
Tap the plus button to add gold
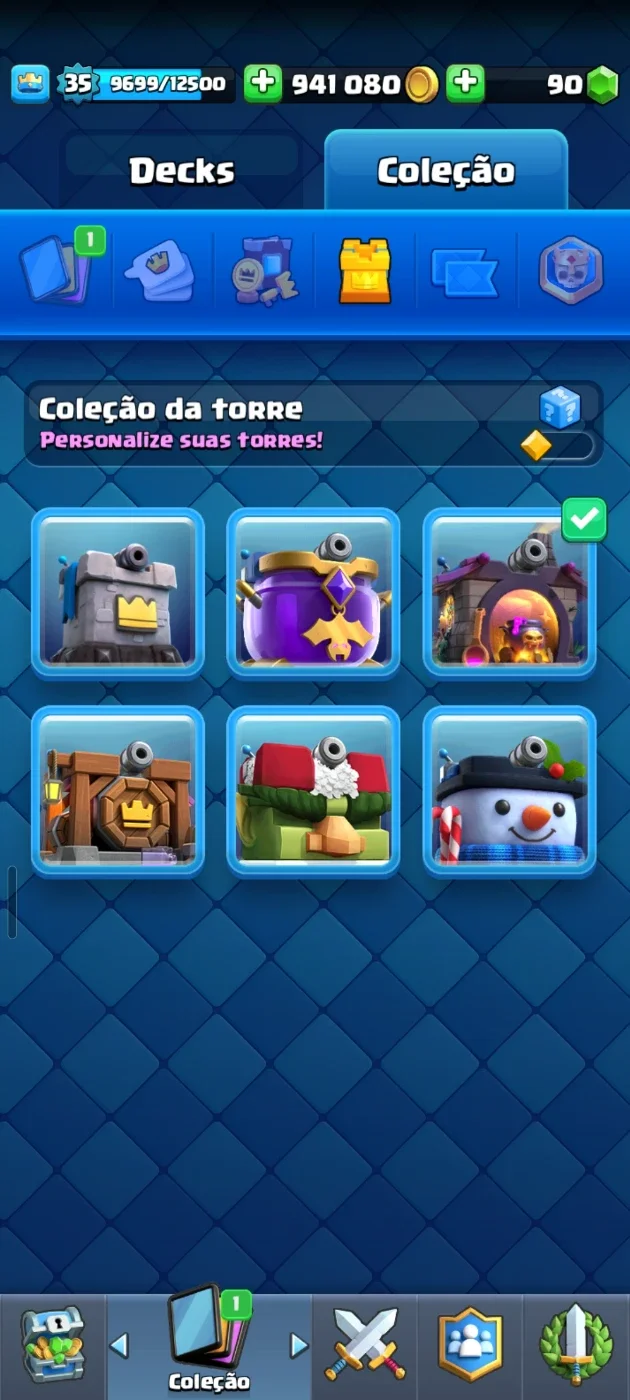click(263, 84)
